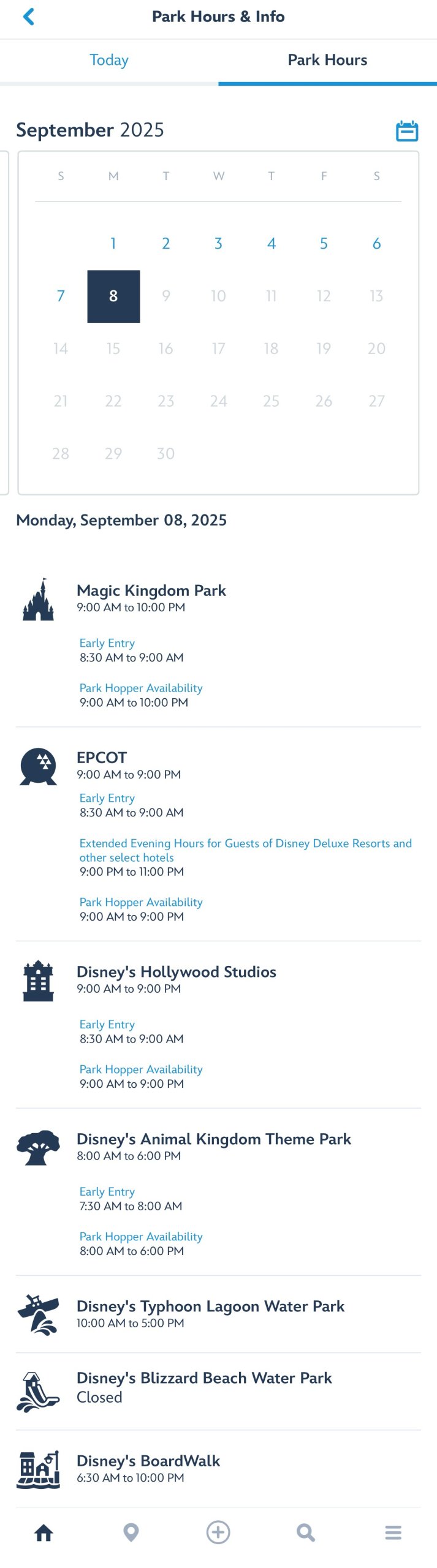Go back using the top-left arrow

click(28, 17)
